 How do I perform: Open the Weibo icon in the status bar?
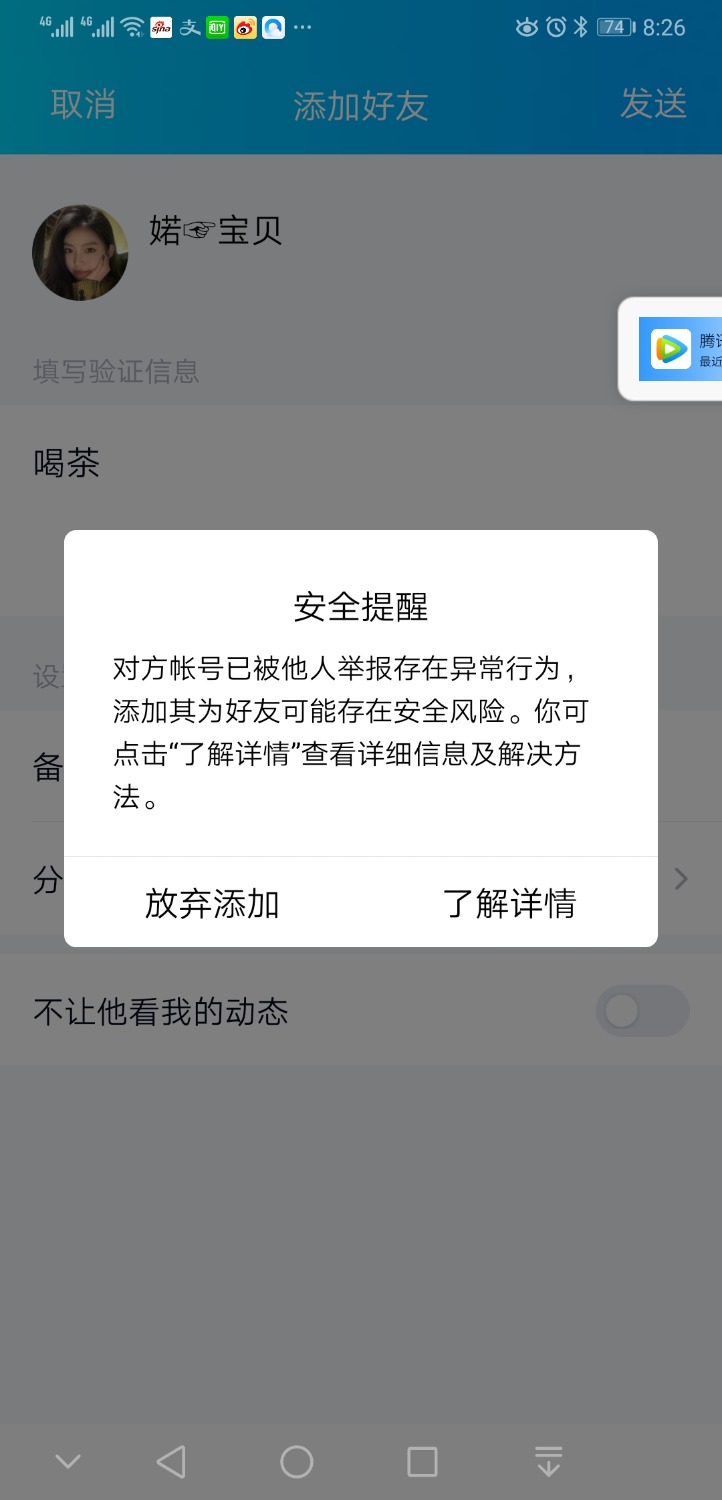click(245, 27)
